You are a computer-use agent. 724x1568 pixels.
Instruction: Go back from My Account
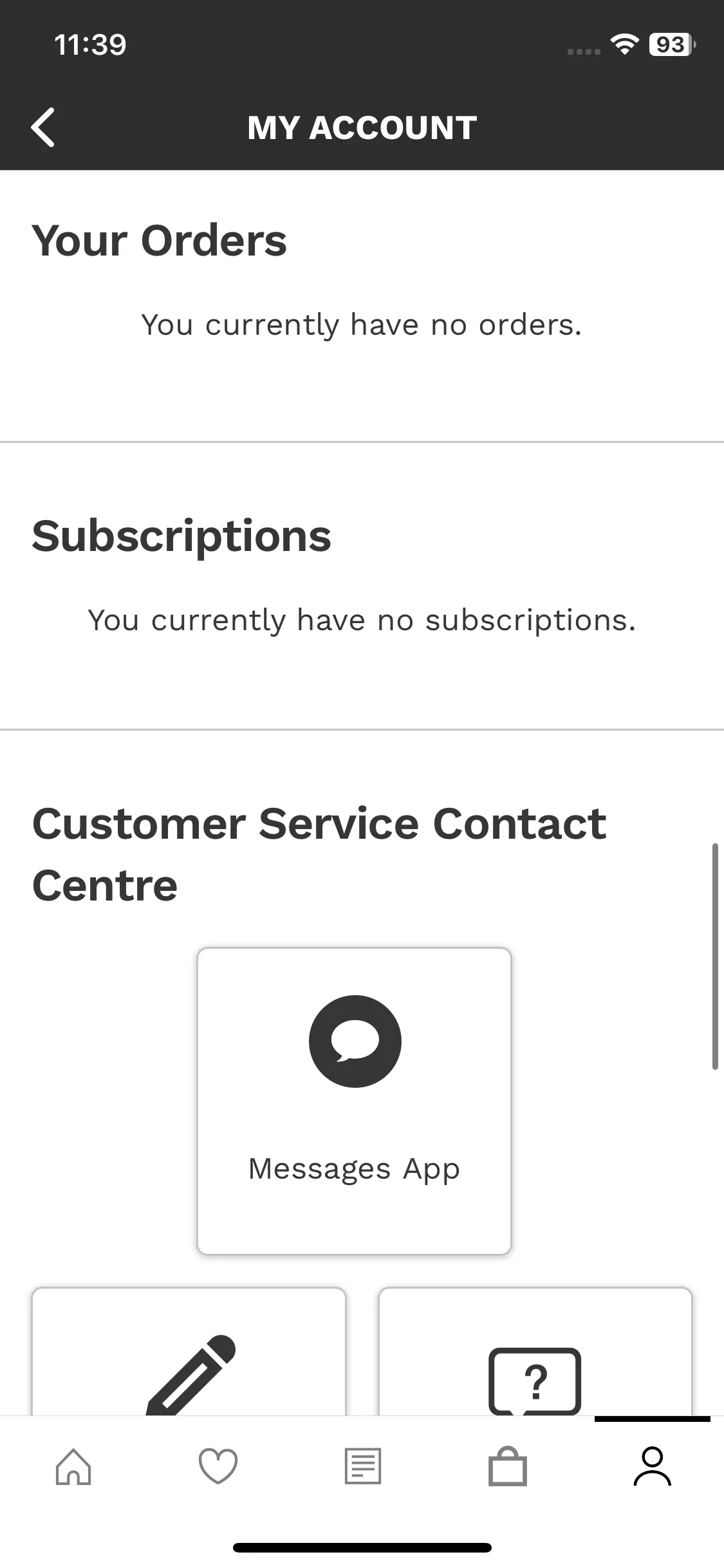(43, 127)
